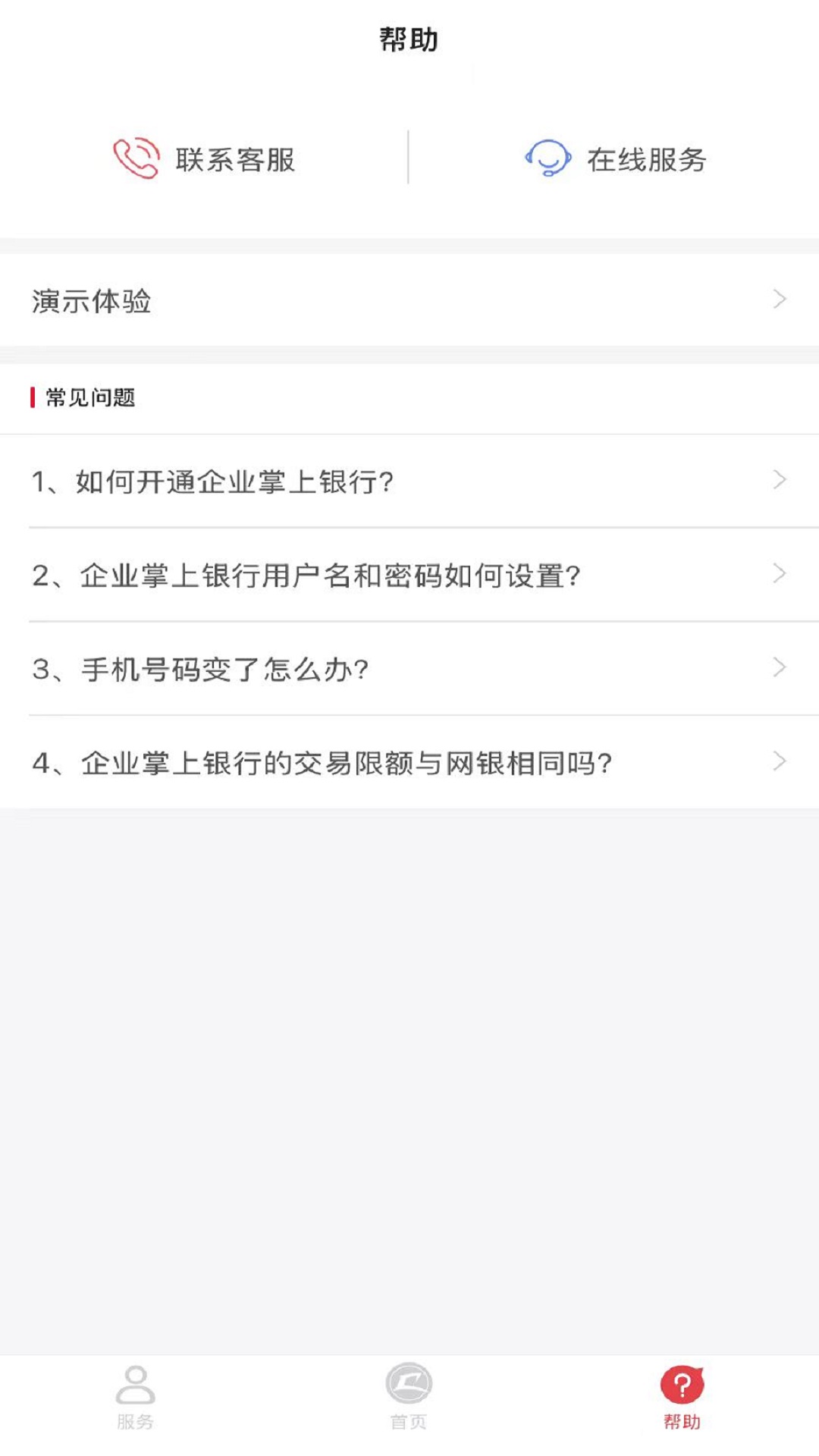Open the 首页 tab
819x1456 pixels.
tap(409, 1403)
